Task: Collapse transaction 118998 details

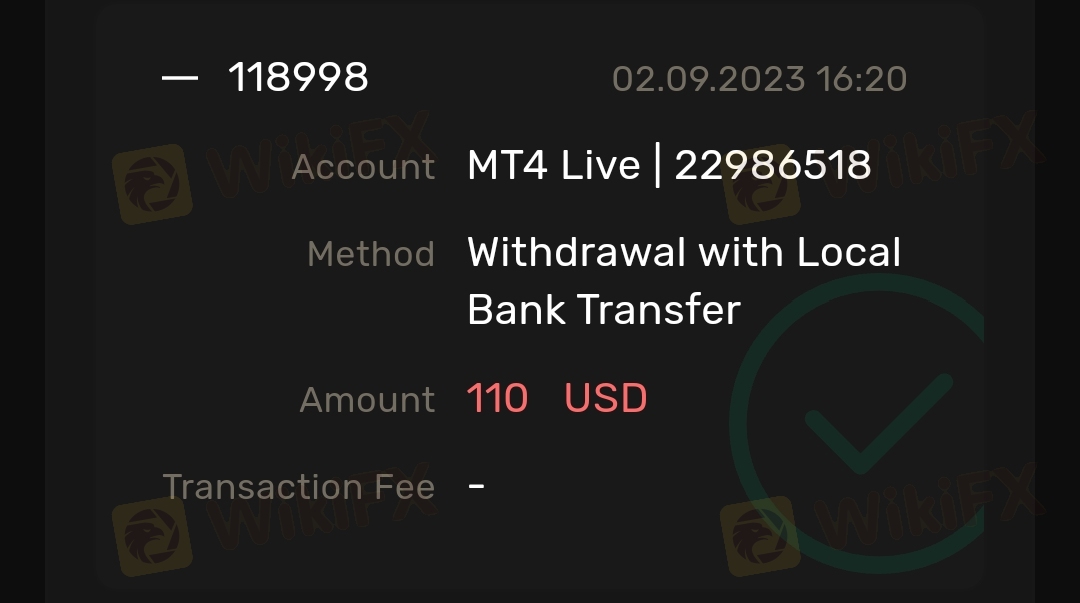Action: [x=180, y=78]
